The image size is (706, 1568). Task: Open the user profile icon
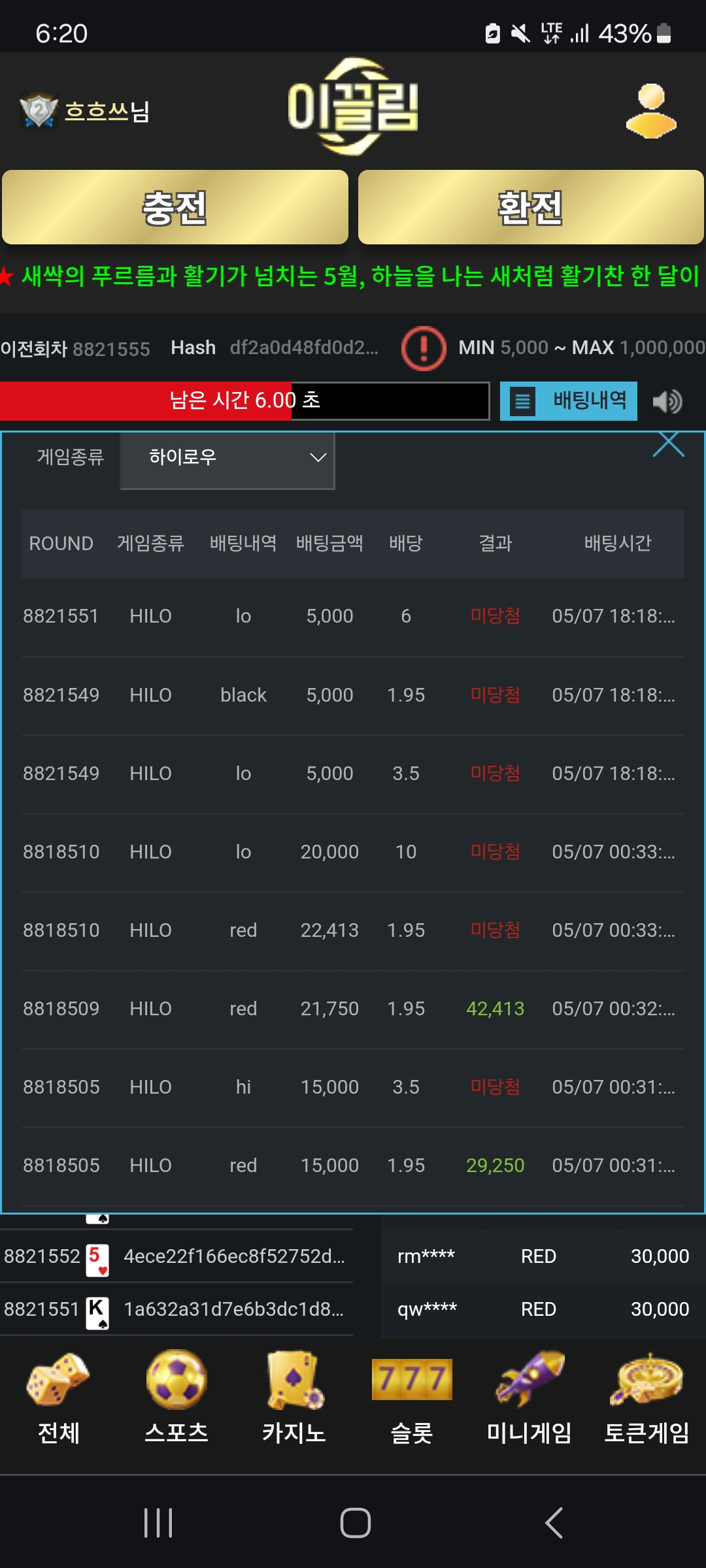[x=651, y=111]
